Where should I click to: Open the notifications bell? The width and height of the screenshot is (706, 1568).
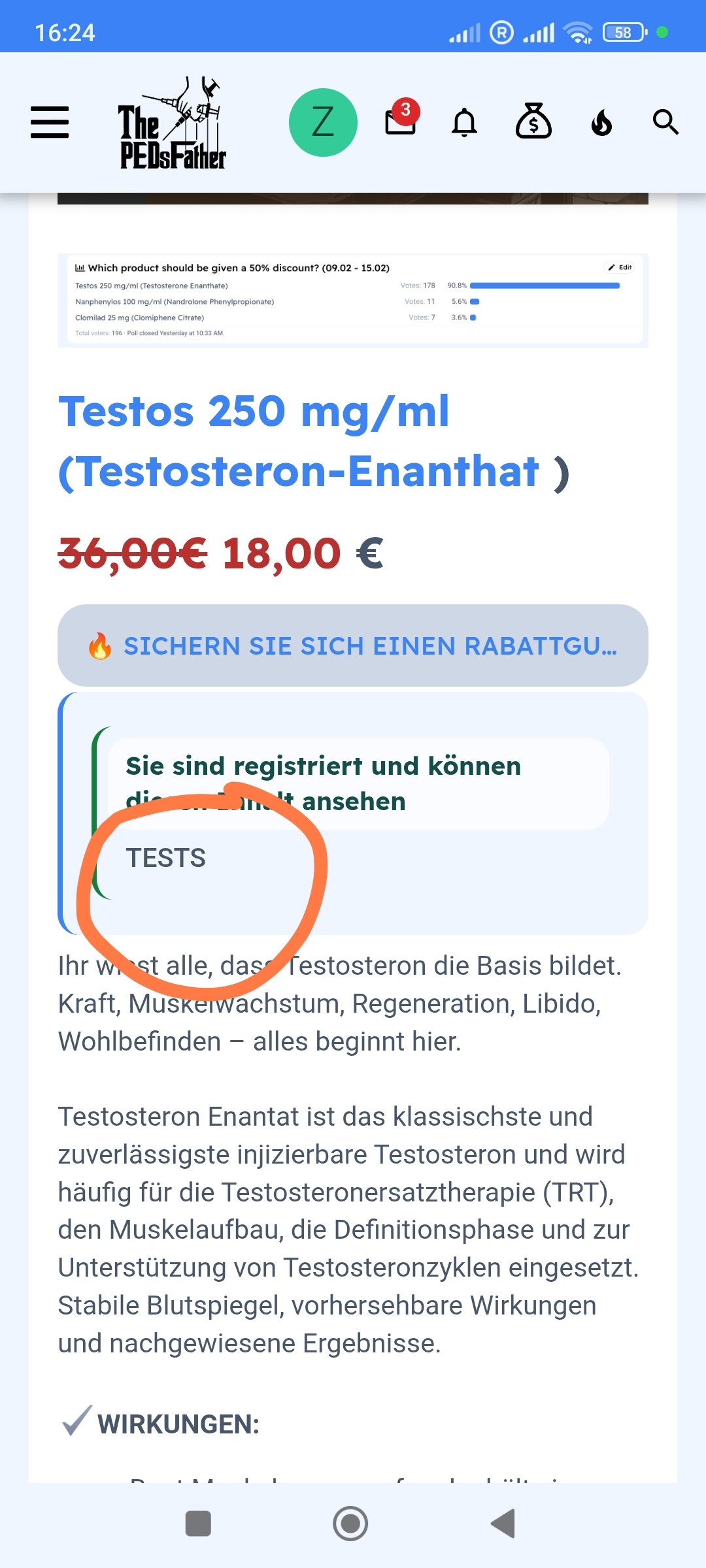tap(465, 122)
